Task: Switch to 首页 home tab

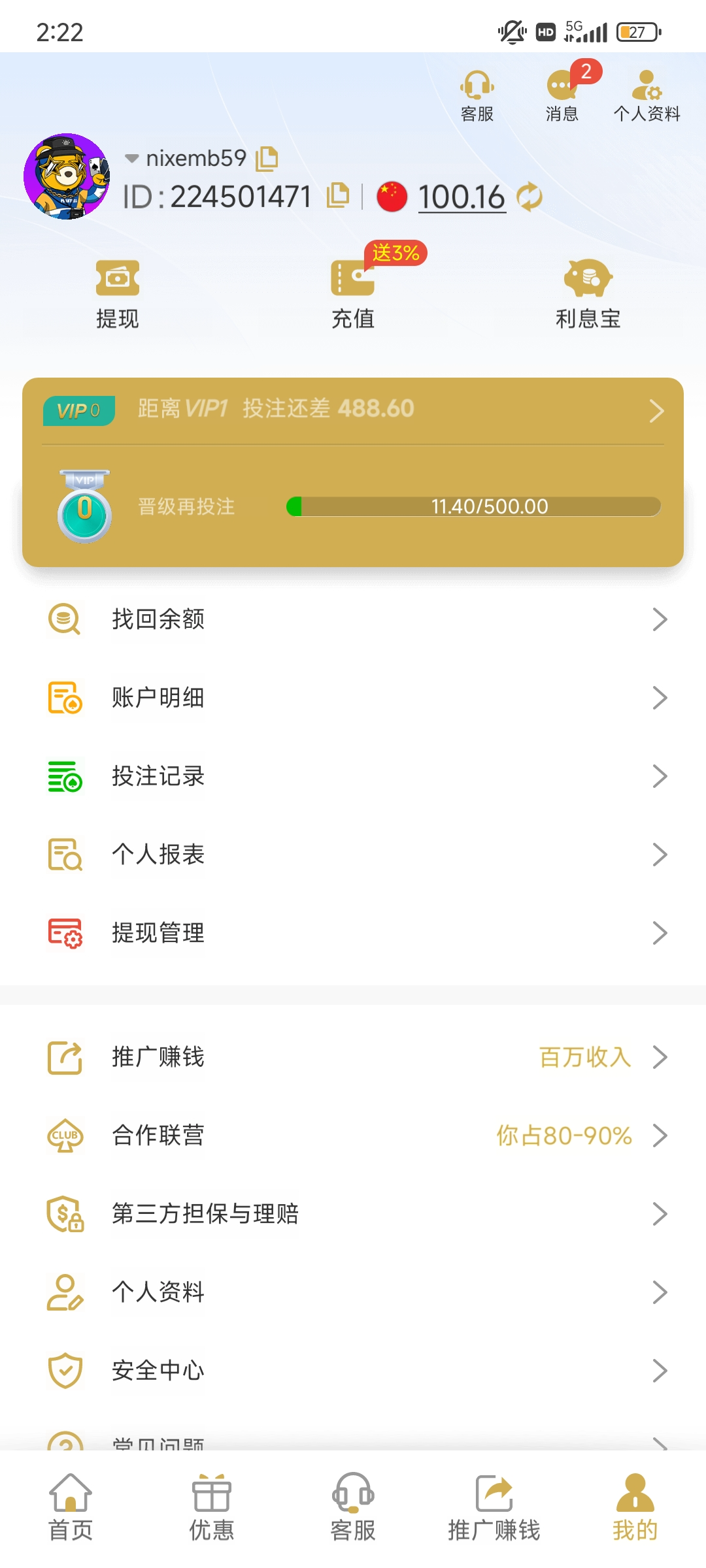Action: (x=71, y=1507)
